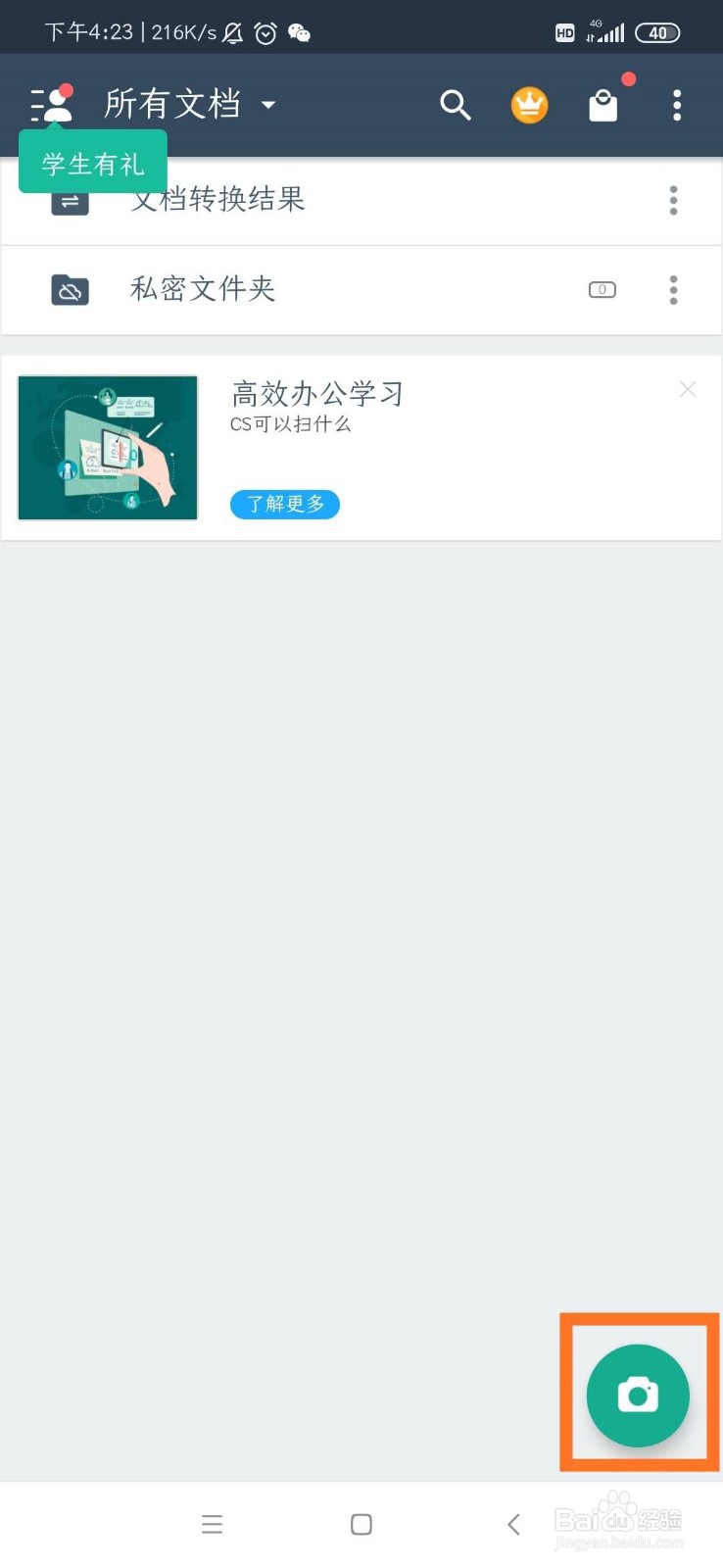Open the VIP crown membership icon
Screen dimensions: 723x1568
click(529, 105)
